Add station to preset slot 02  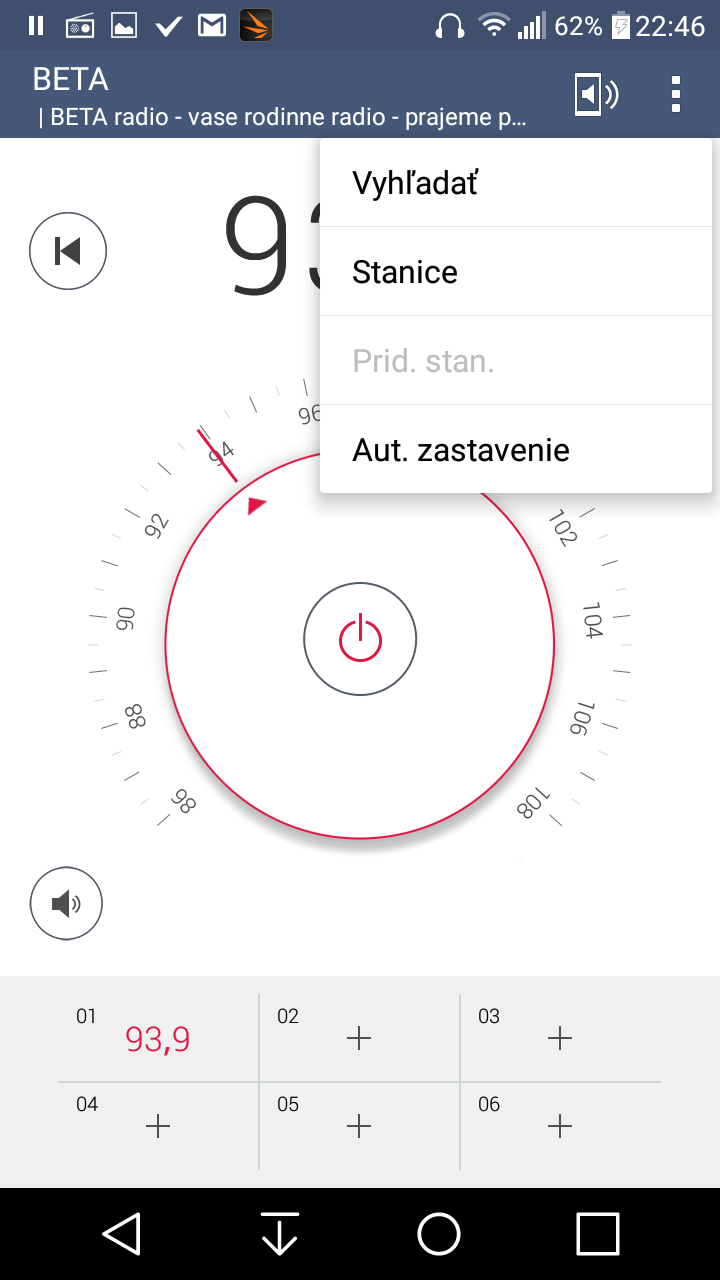pos(359,1038)
